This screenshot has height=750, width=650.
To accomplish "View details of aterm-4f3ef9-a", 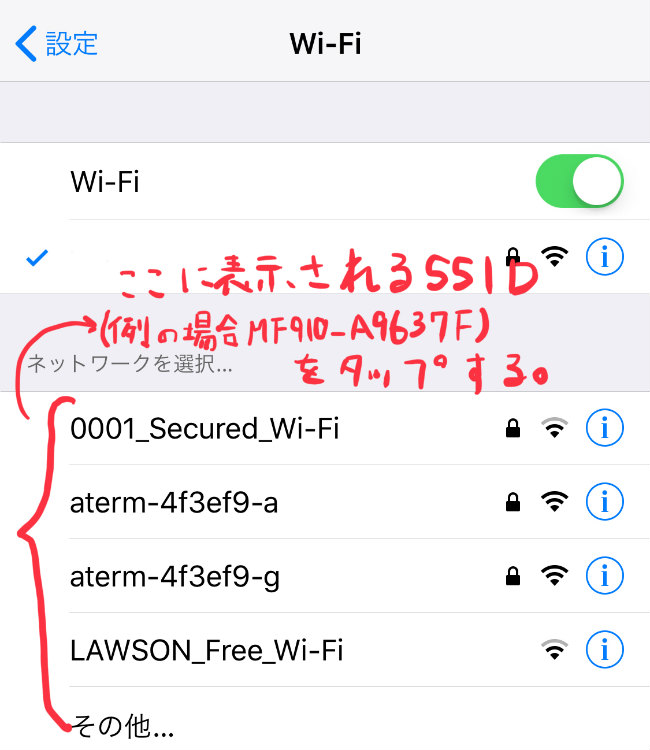I will (605, 503).
